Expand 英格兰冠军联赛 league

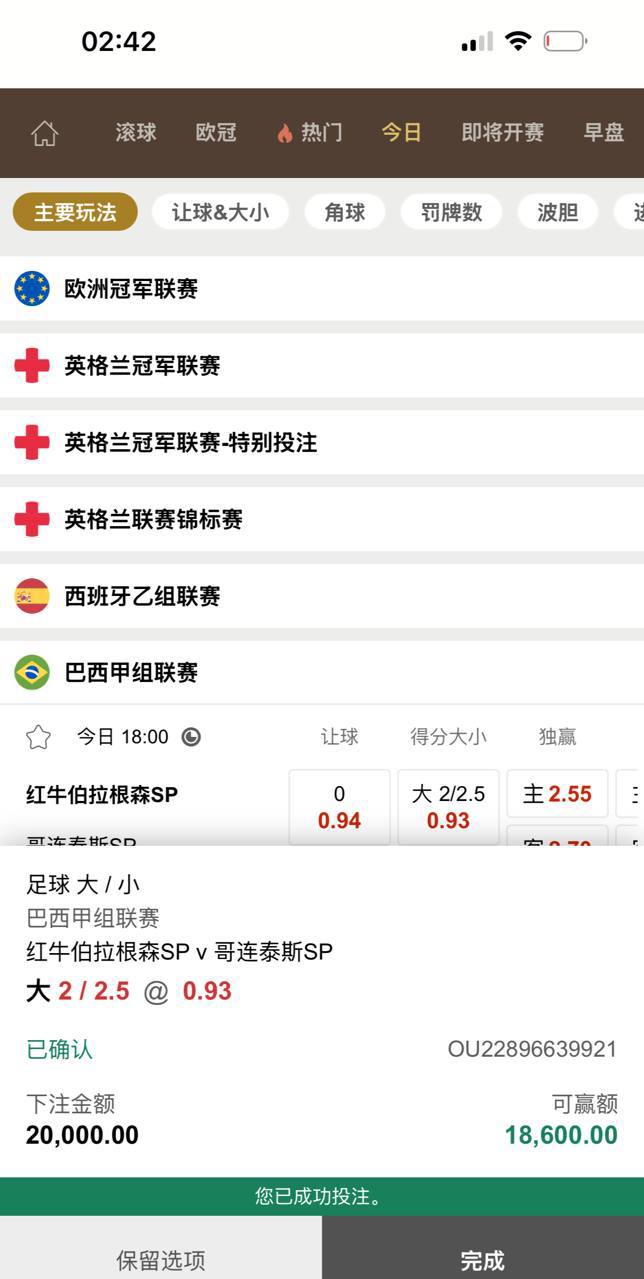tap(322, 365)
